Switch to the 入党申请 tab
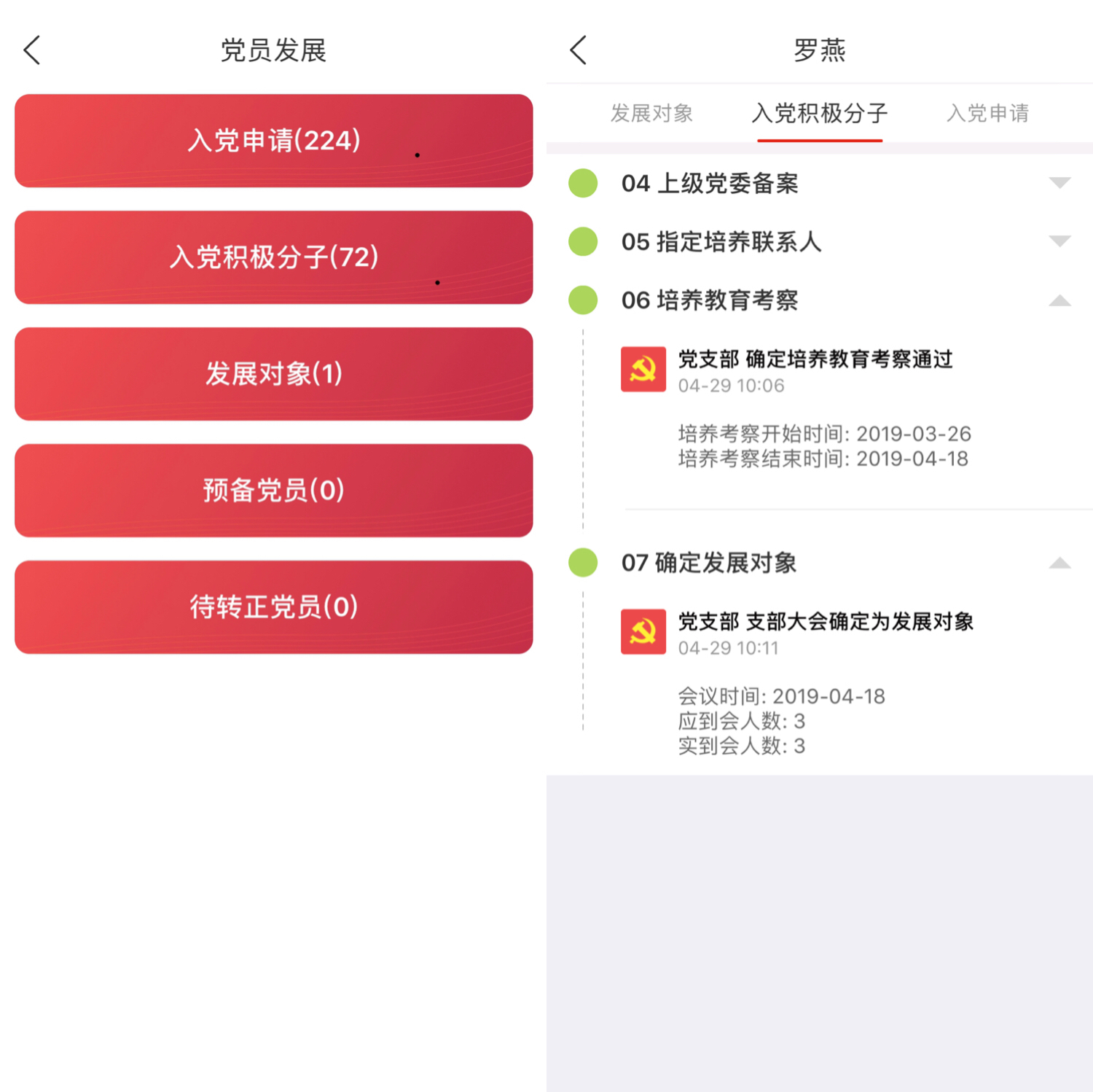The image size is (1093, 1092). coord(987,113)
